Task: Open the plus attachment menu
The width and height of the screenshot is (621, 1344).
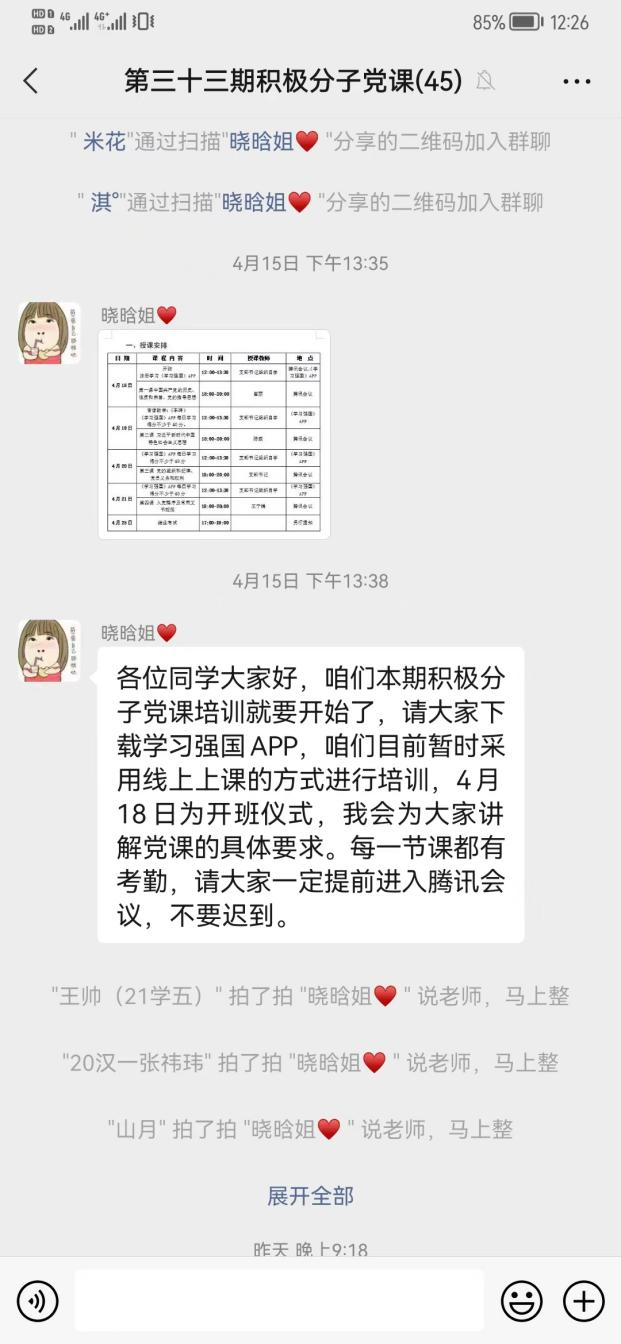Action: (x=584, y=1301)
